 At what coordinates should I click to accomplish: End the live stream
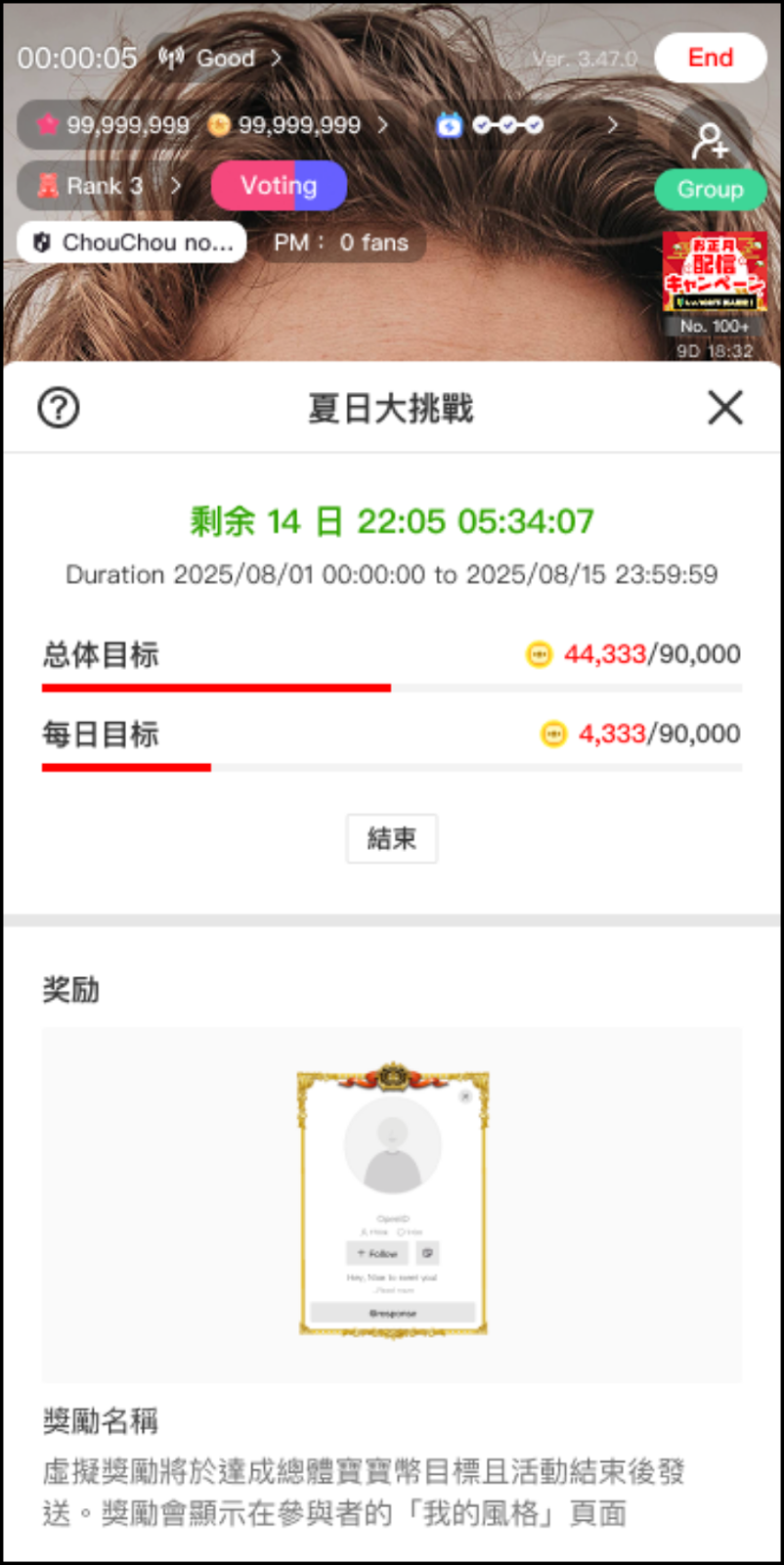coord(710,58)
